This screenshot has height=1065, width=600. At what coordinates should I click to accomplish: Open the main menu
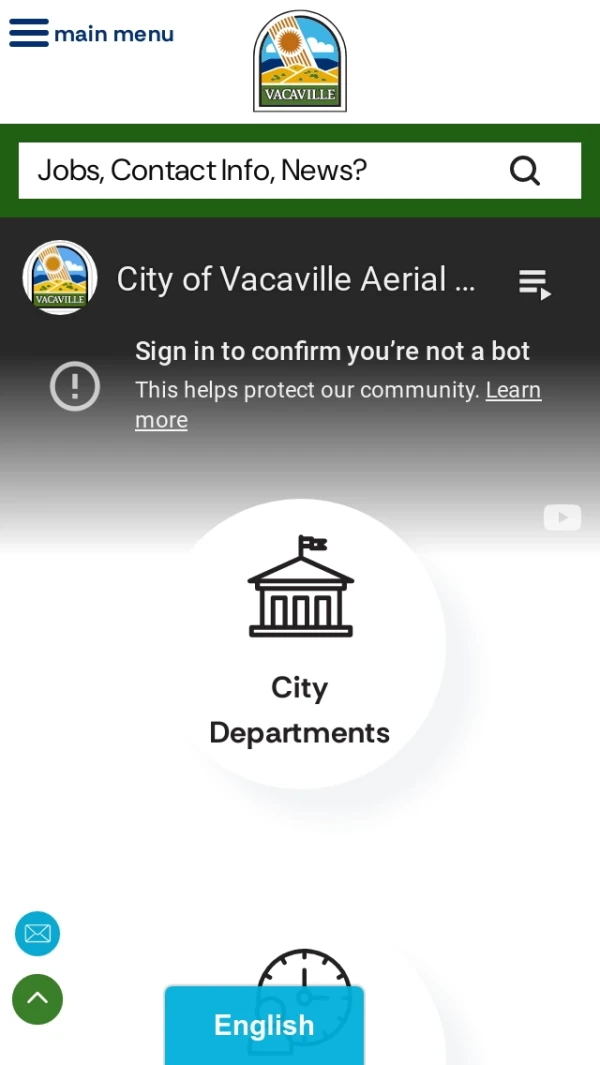click(x=91, y=34)
